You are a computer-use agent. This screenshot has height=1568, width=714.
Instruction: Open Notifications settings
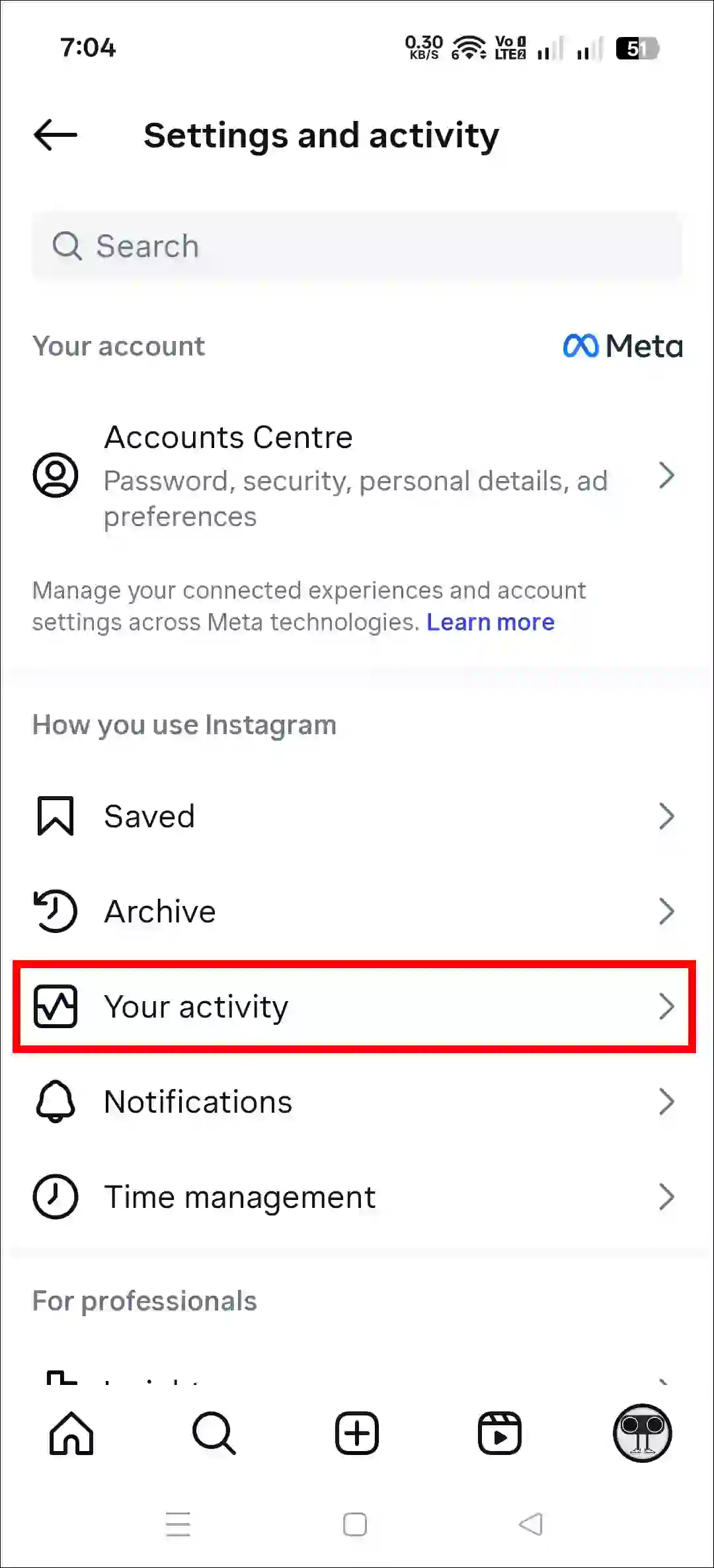[357, 1102]
